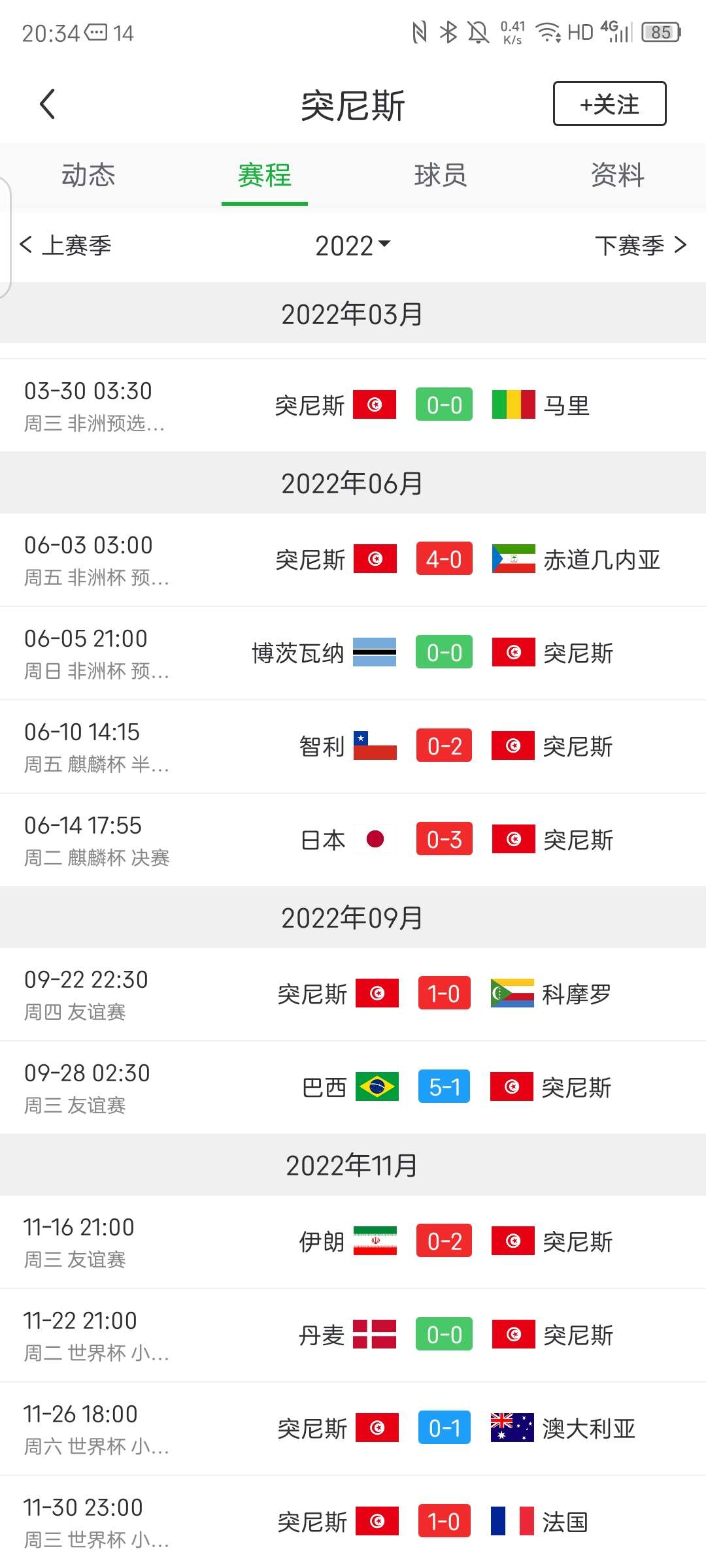The image size is (706, 1568).
Task: Follow Tunisia with the +关注 button
Action: (609, 103)
